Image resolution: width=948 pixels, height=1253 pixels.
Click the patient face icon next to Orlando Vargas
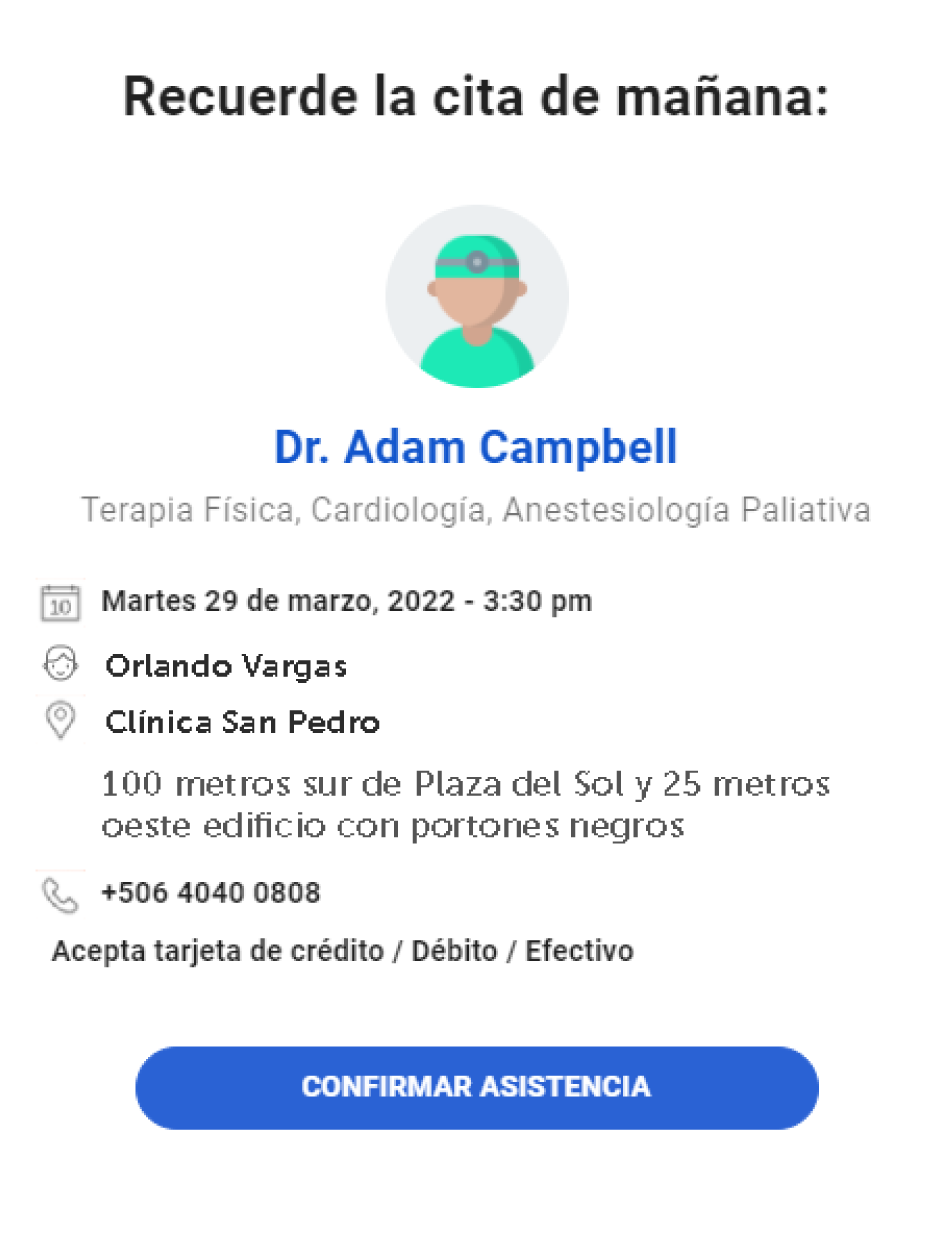(60, 662)
